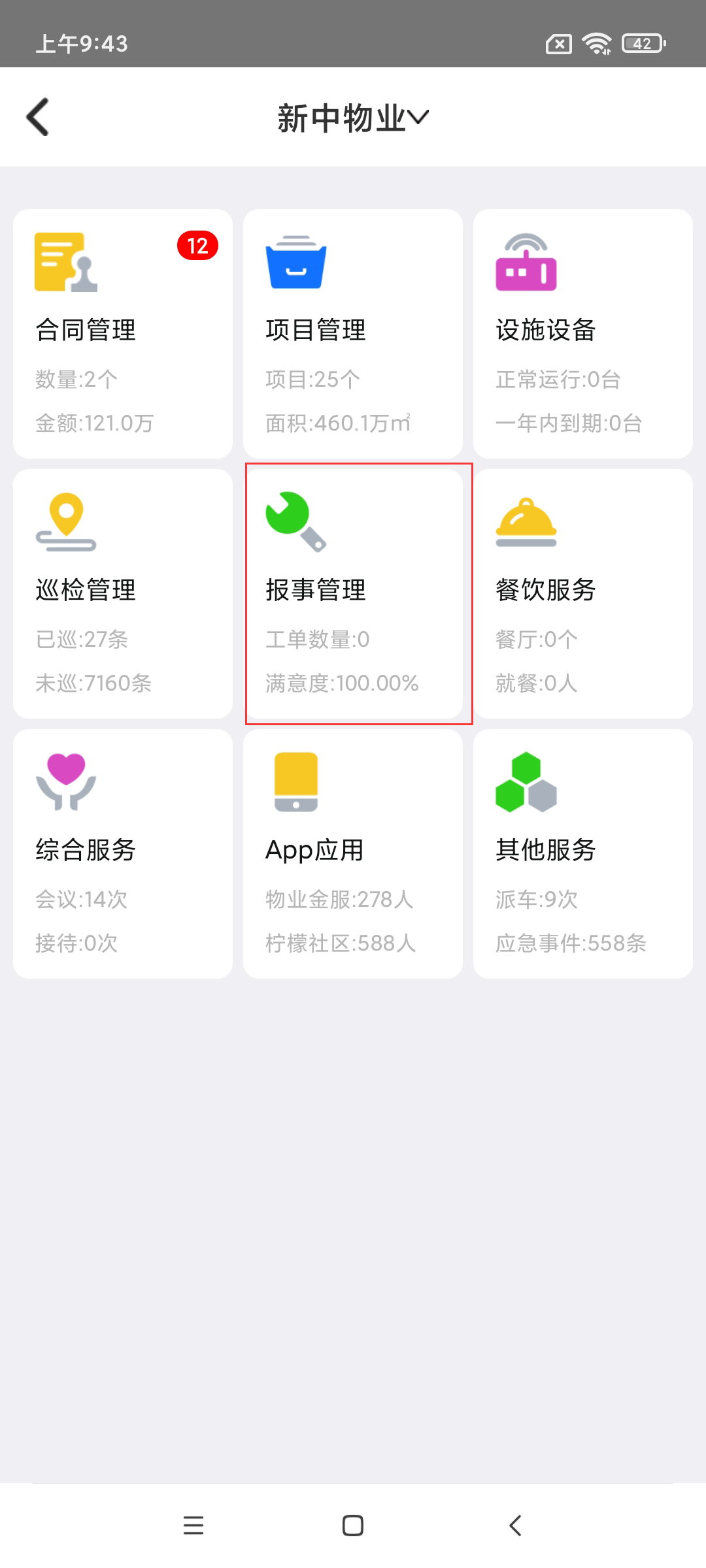Viewport: 706px width, 1568px height.
Task: Open the App应用 card
Action: (x=353, y=853)
